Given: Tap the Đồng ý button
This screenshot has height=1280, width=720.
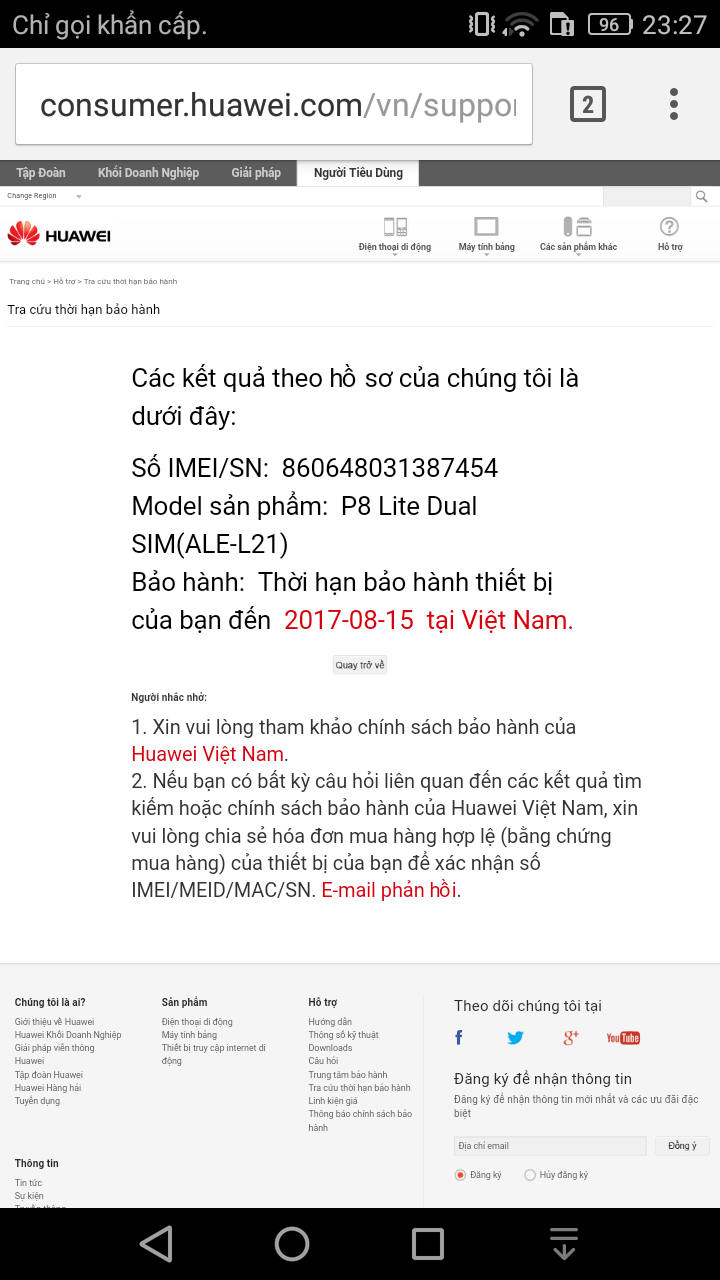Looking at the screenshot, I should click(x=682, y=1146).
